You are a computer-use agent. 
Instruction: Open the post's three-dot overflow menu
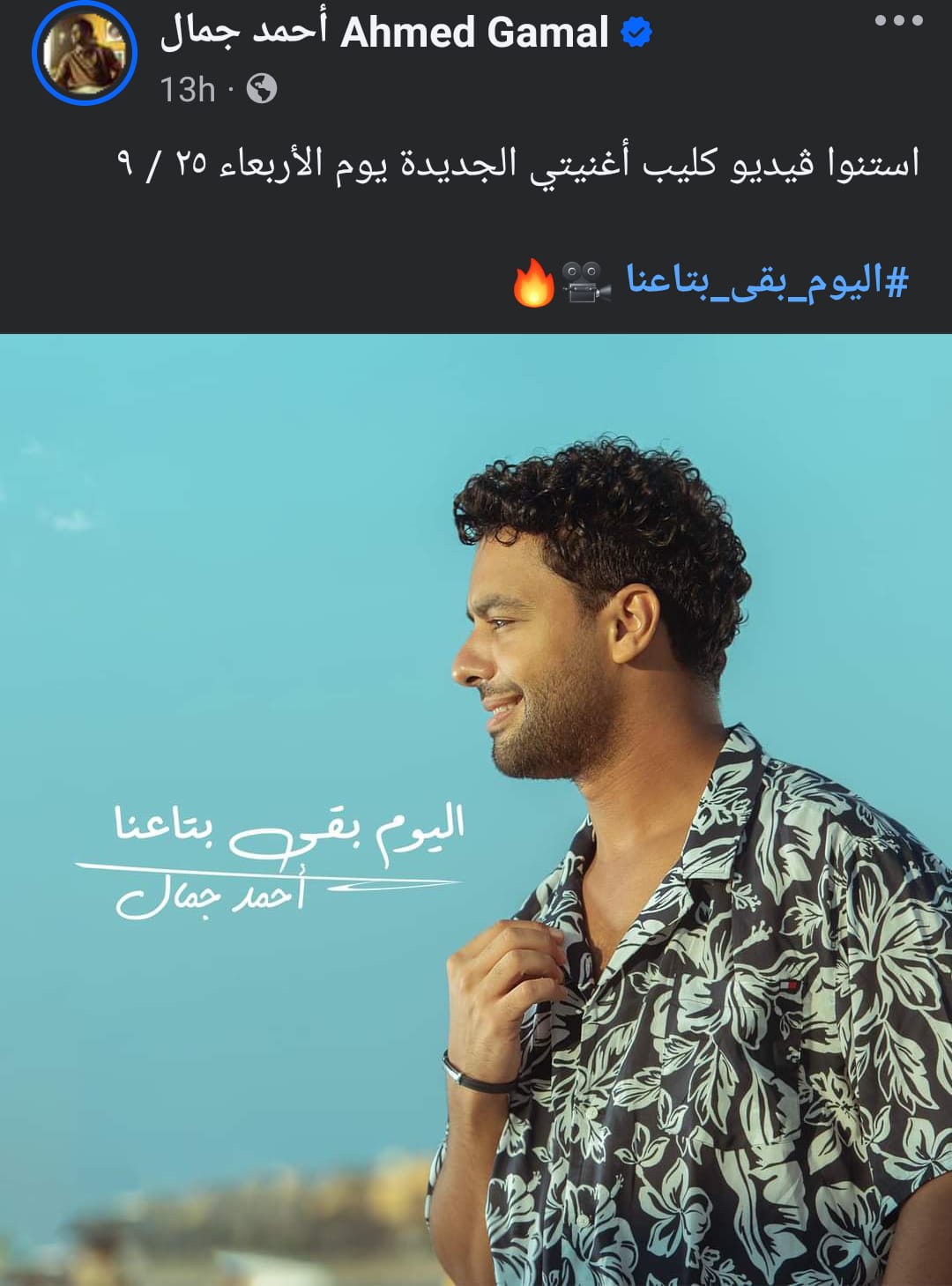[898, 21]
